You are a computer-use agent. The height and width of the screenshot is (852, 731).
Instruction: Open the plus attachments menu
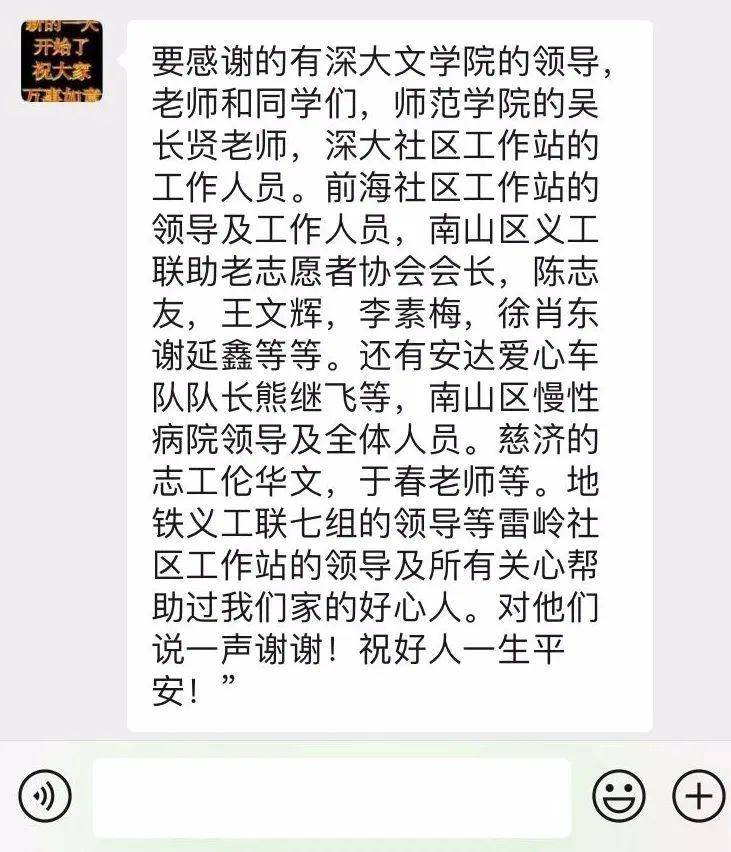point(697,796)
